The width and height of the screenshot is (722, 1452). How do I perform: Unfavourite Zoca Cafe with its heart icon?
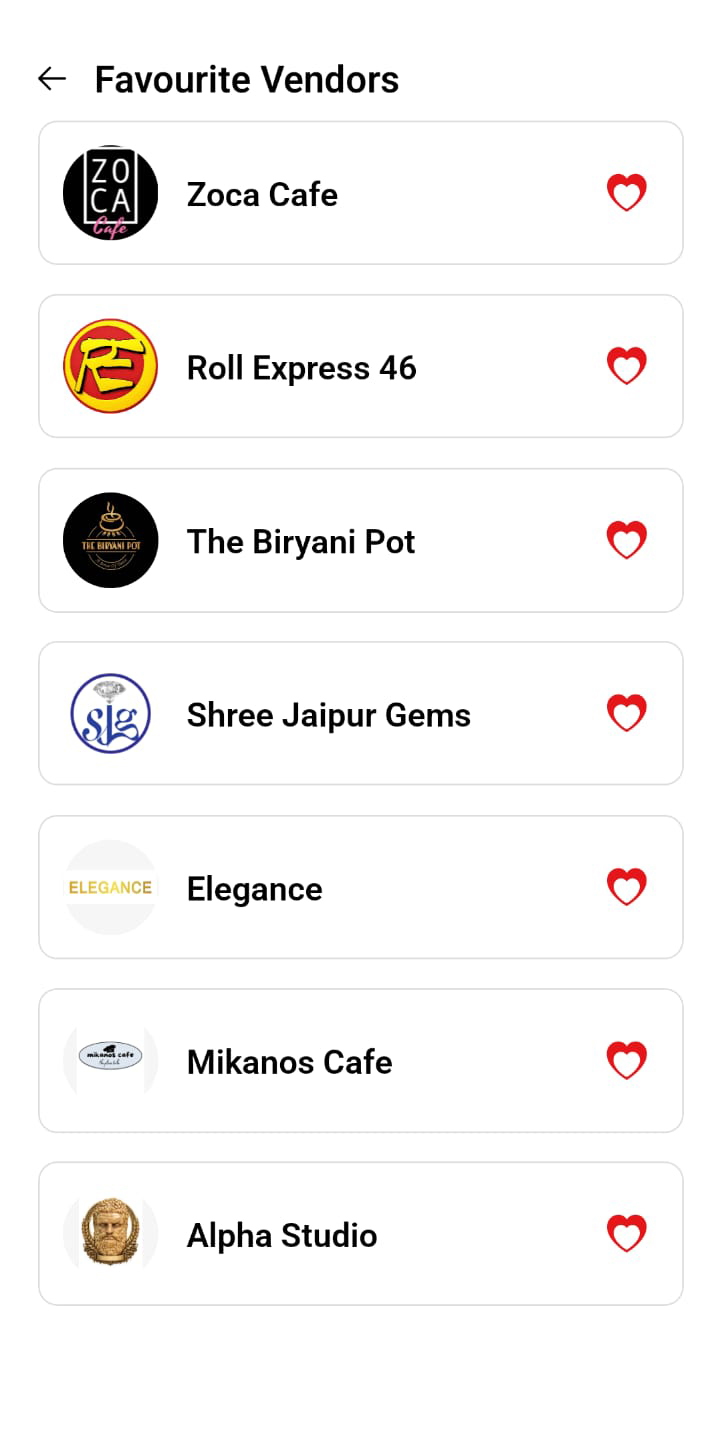627,193
